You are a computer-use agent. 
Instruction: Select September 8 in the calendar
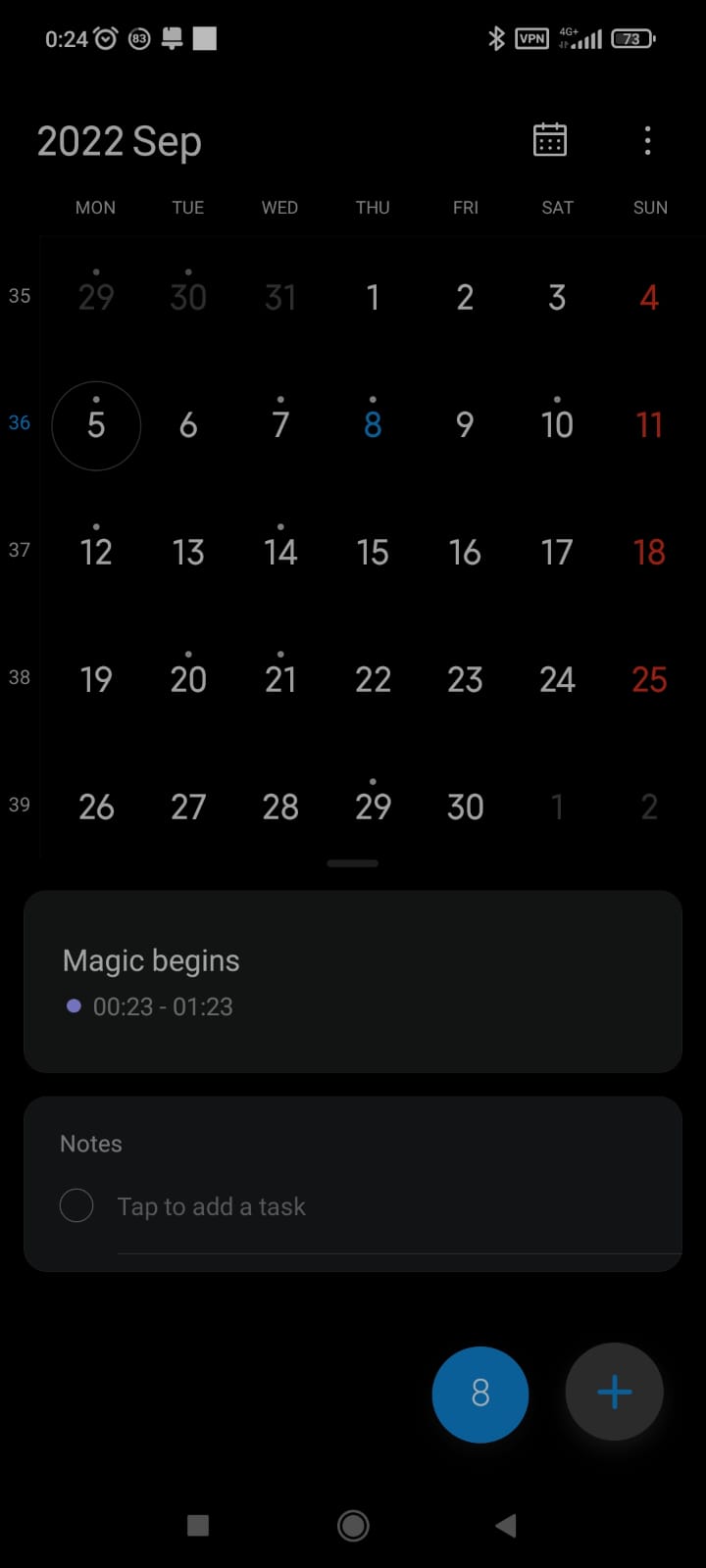[373, 424]
